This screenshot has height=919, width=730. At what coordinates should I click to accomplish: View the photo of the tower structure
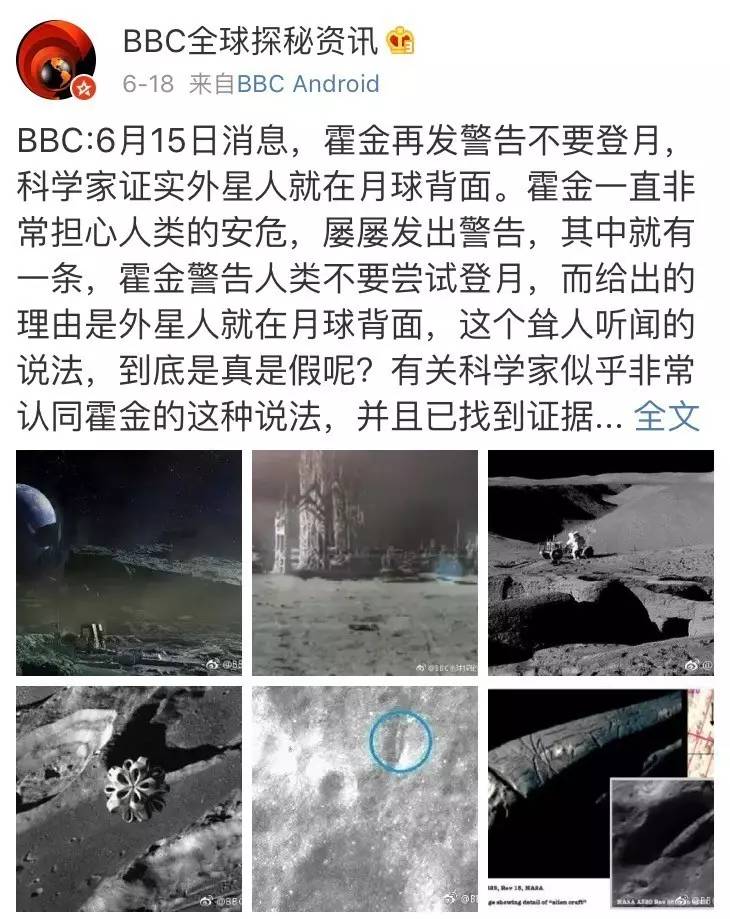point(364,563)
